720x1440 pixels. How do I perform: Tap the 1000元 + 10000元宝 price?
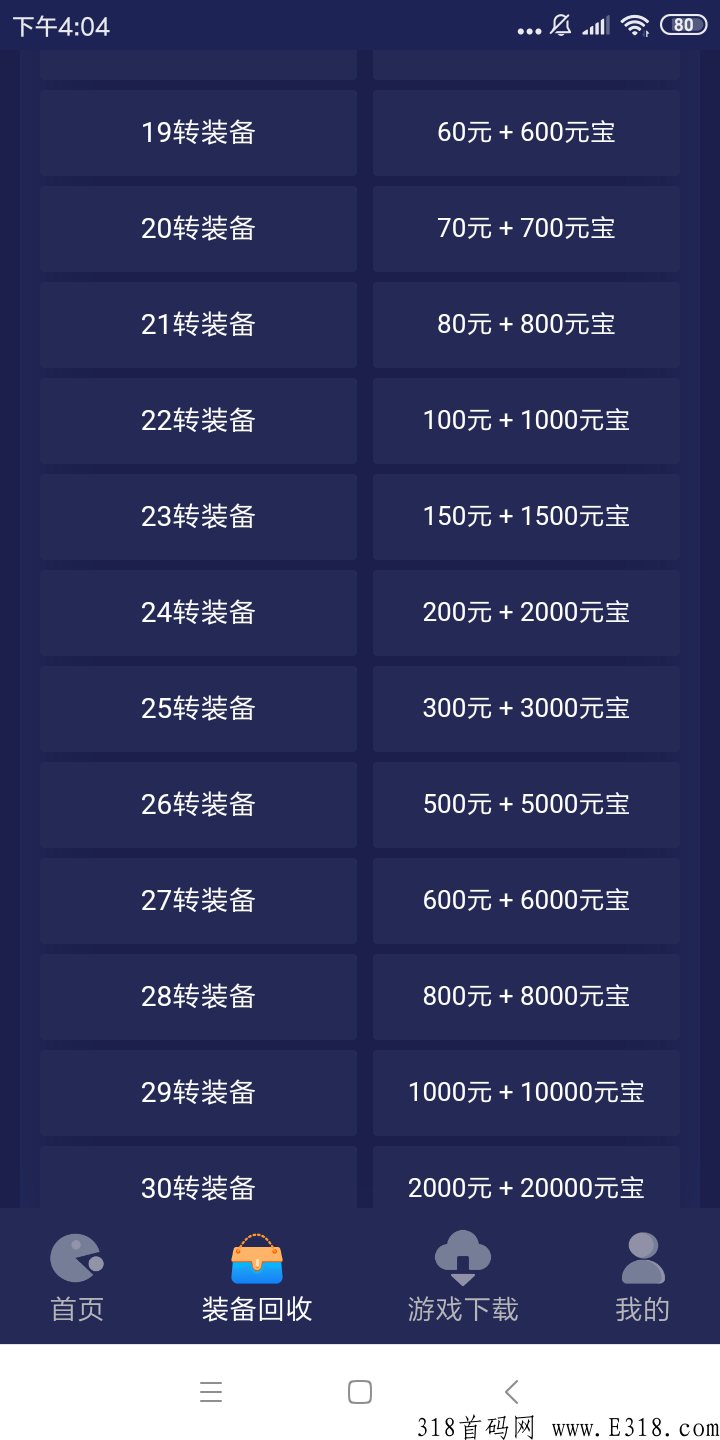pos(525,1092)
